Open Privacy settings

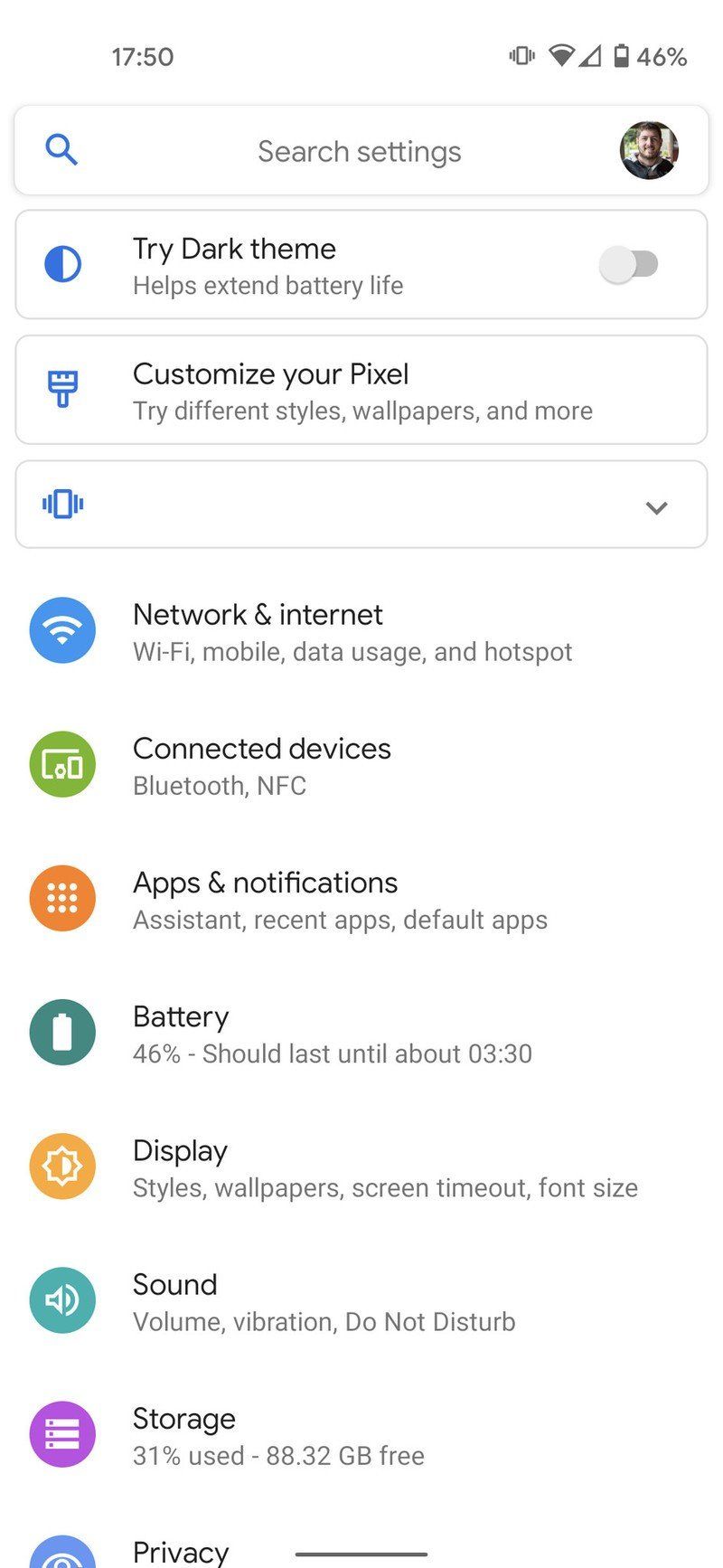181,1550
